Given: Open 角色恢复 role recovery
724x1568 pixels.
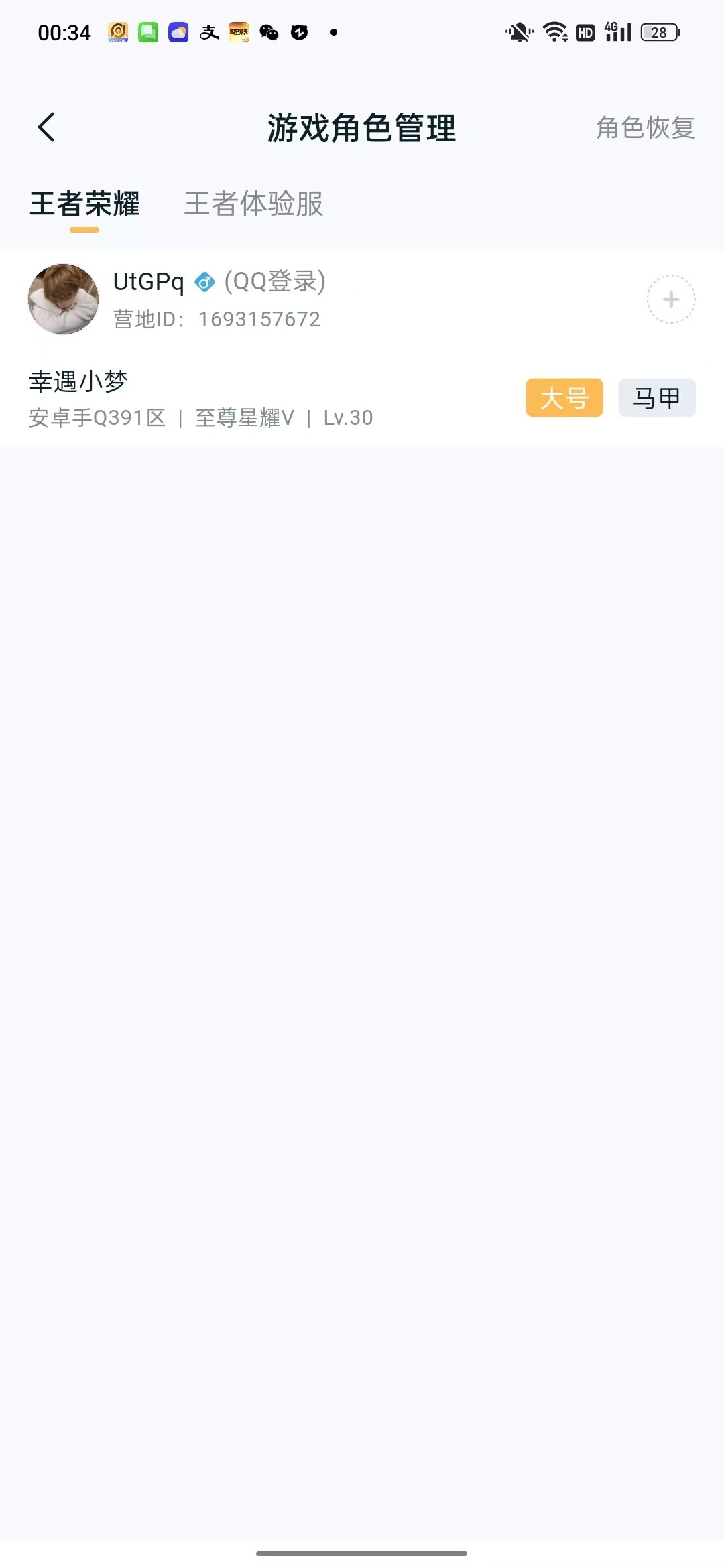Looking at the screenshot, I should (x=645, y=127).
